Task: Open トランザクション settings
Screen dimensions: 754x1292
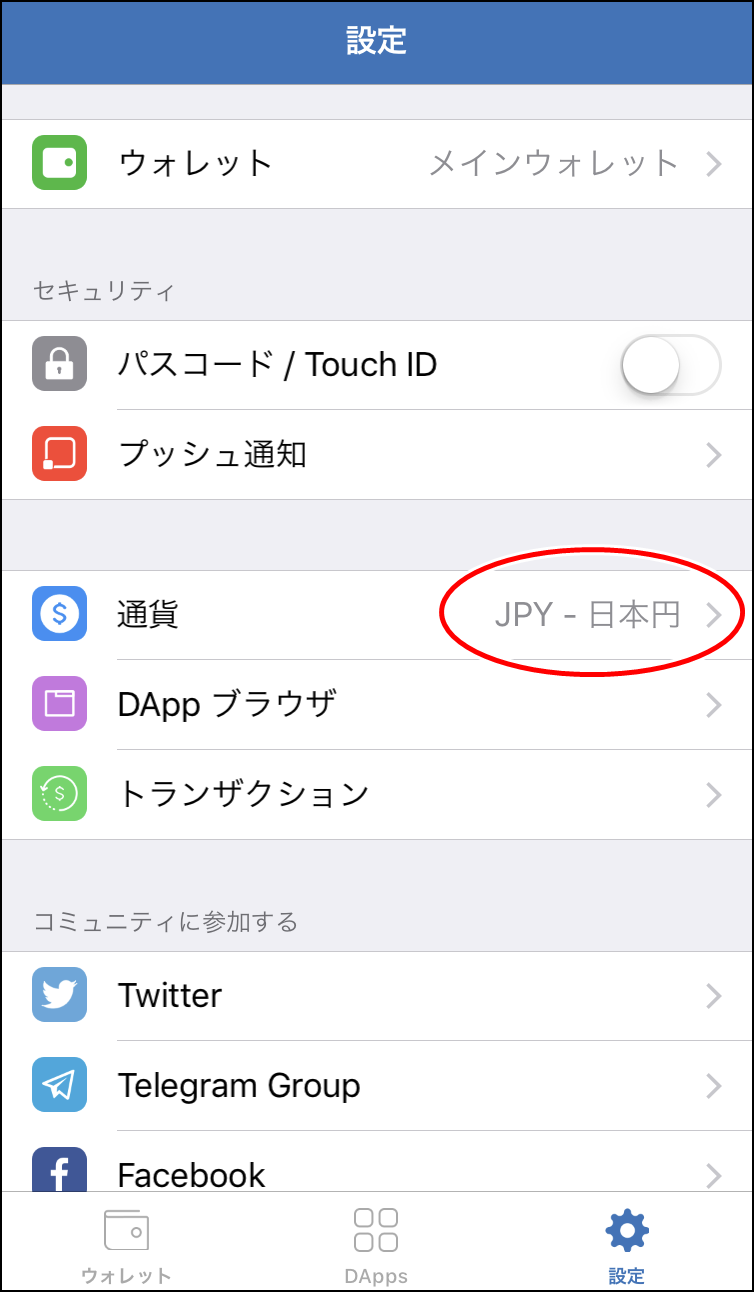Action: click(x=377, y=795)
